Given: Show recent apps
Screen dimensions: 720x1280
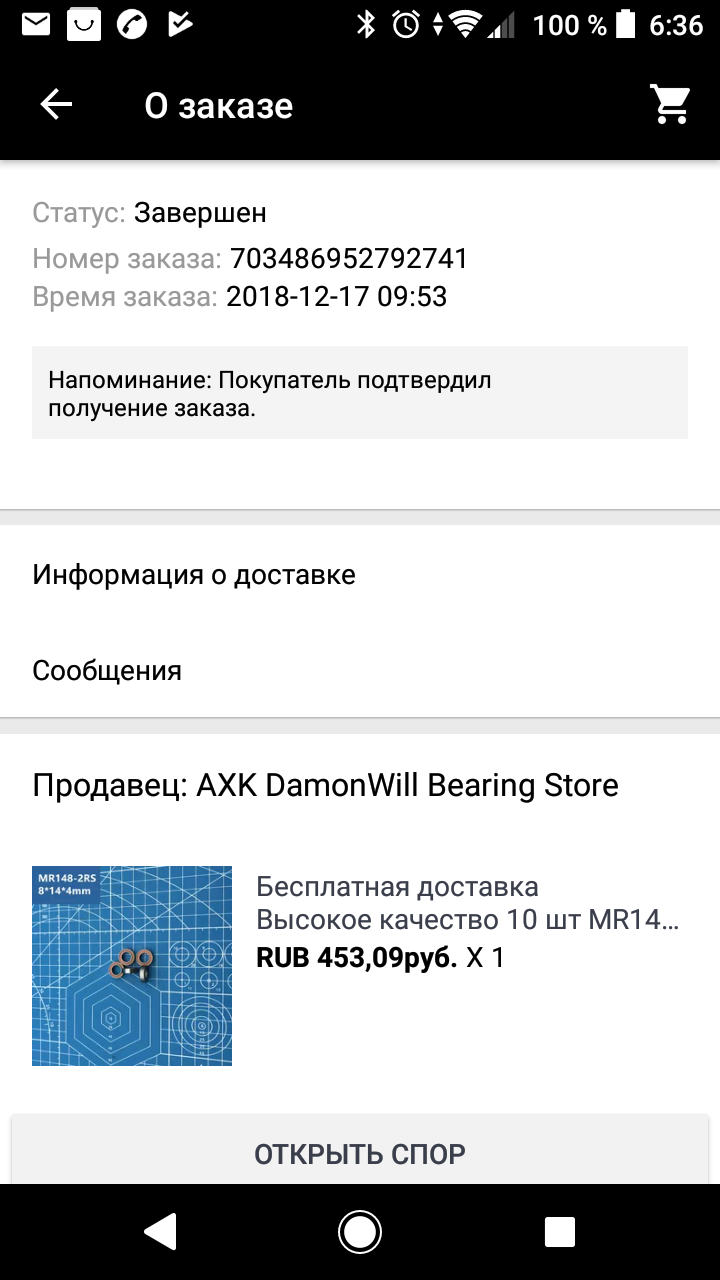Looking at the screenshot, I should [559, 1232].
